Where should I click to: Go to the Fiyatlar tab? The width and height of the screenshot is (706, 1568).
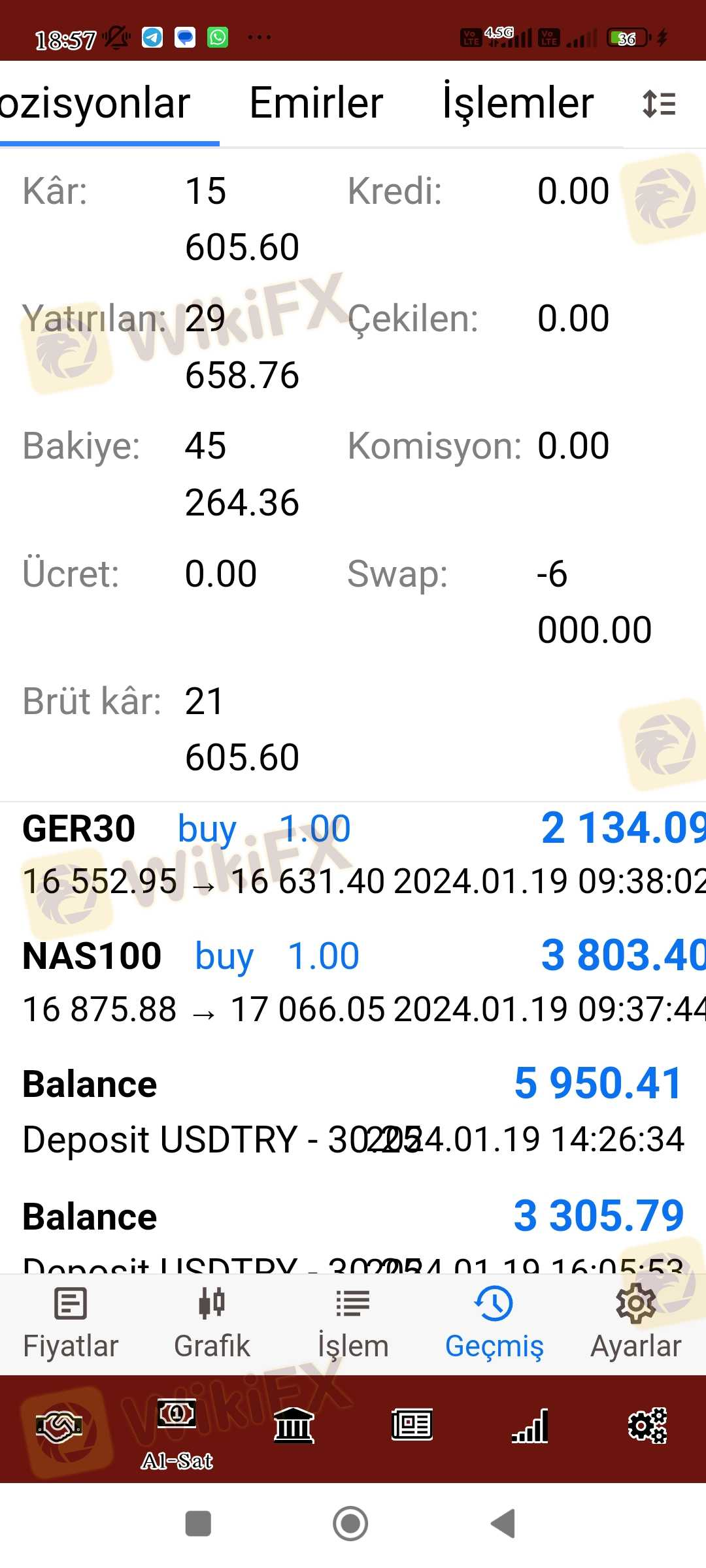pos(71,1321)
